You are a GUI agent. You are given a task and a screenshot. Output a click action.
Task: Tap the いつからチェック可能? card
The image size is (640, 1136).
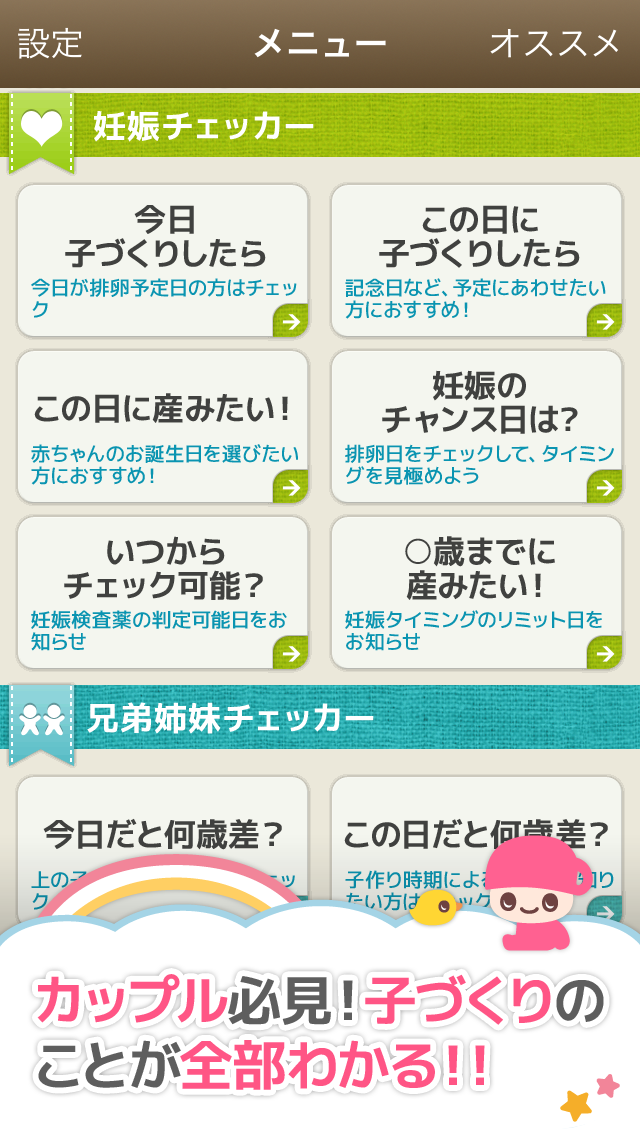[163, 592]
